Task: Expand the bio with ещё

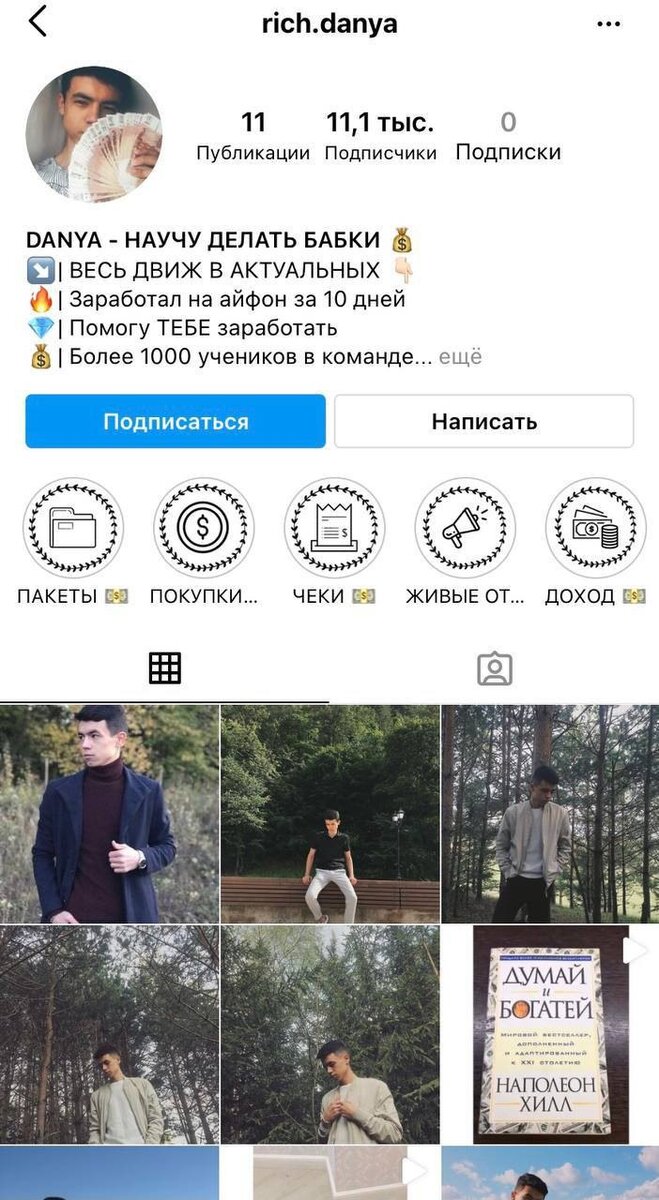Action: (461, 357)
